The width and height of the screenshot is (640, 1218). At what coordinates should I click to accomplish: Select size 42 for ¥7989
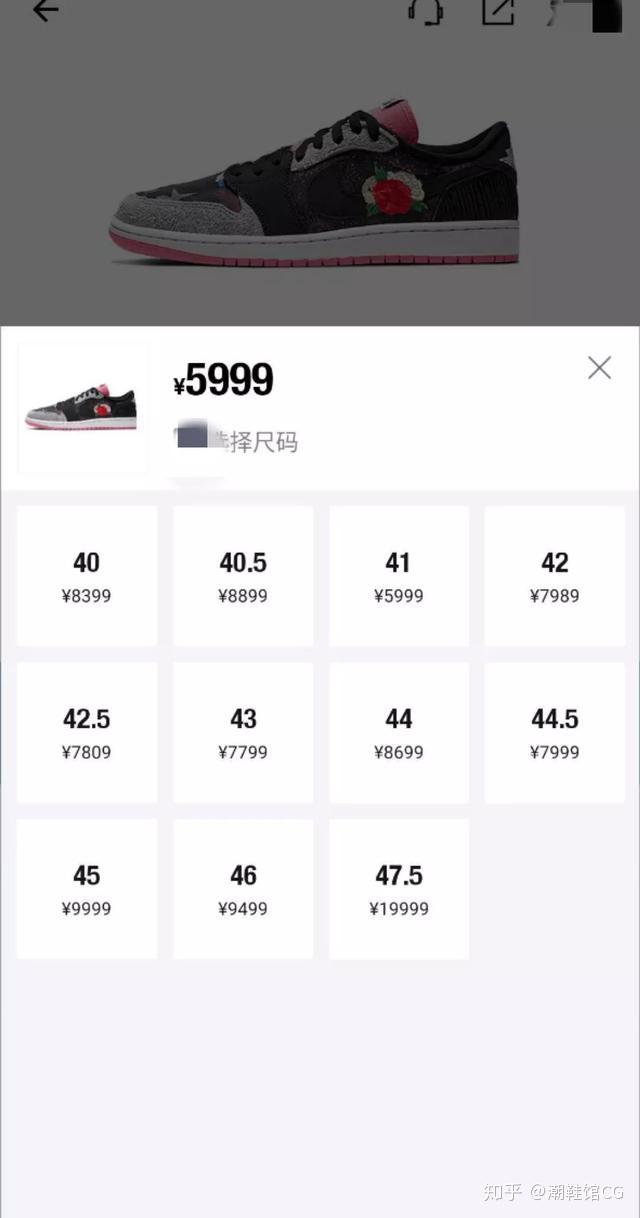(x=555, y=576)
